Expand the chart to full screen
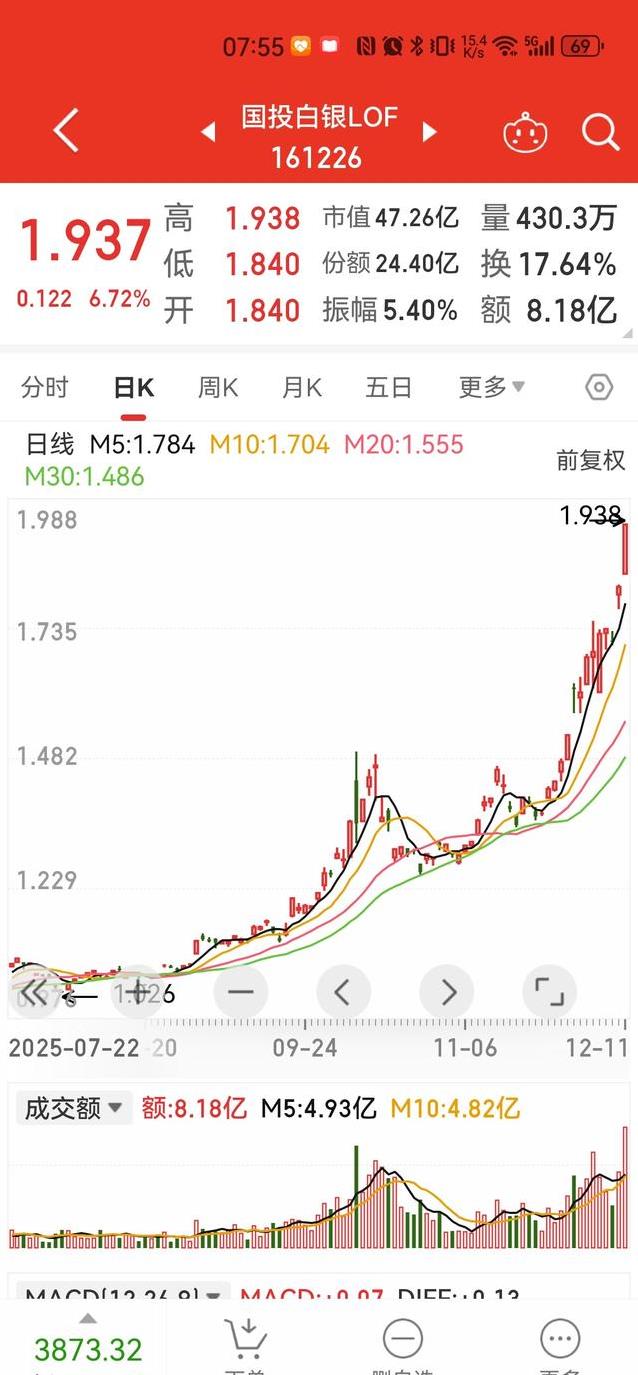Screen dimensions: 638x1375 549,992
